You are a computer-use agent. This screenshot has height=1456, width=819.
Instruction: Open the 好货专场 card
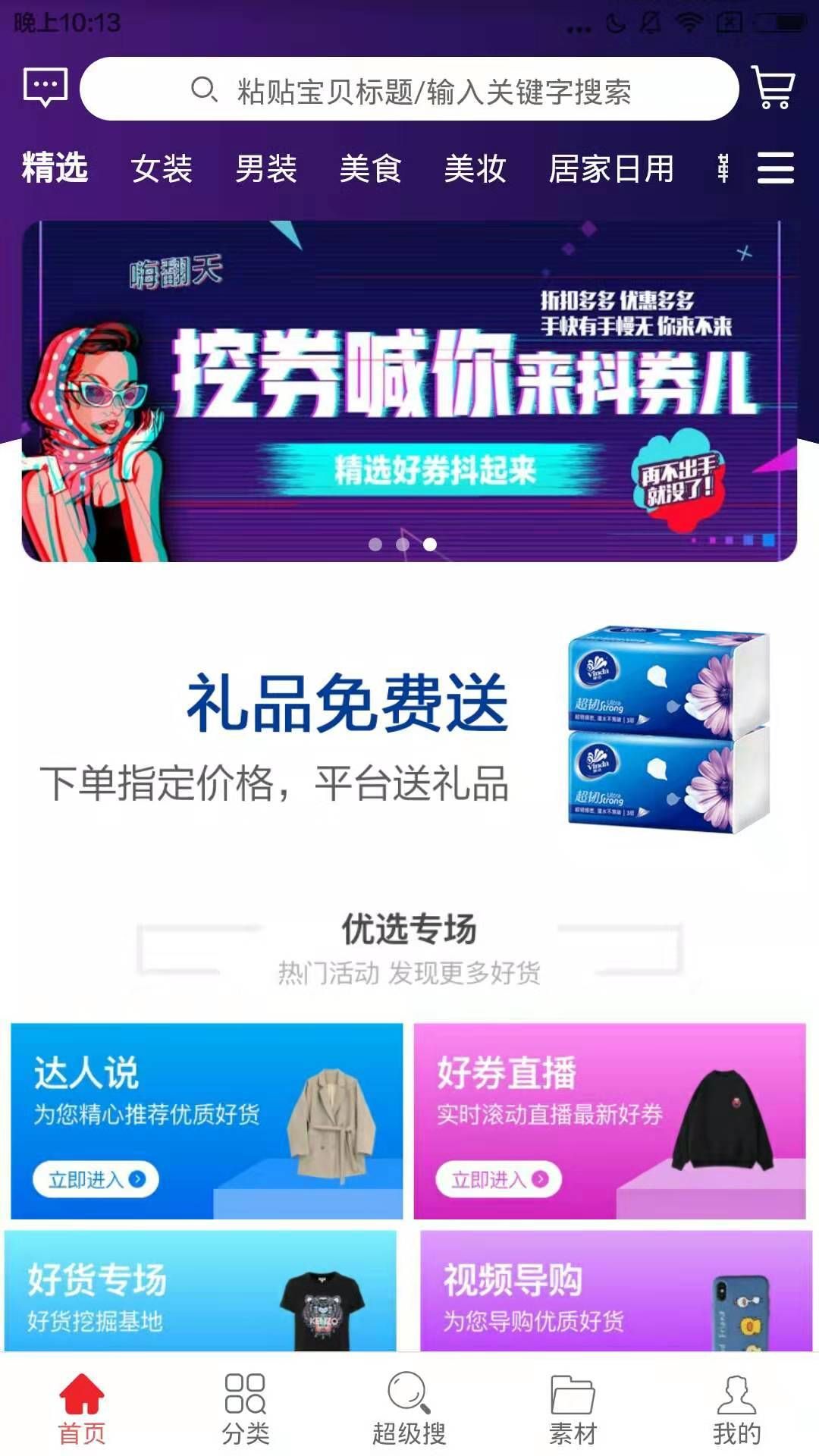pos(200,1291)
